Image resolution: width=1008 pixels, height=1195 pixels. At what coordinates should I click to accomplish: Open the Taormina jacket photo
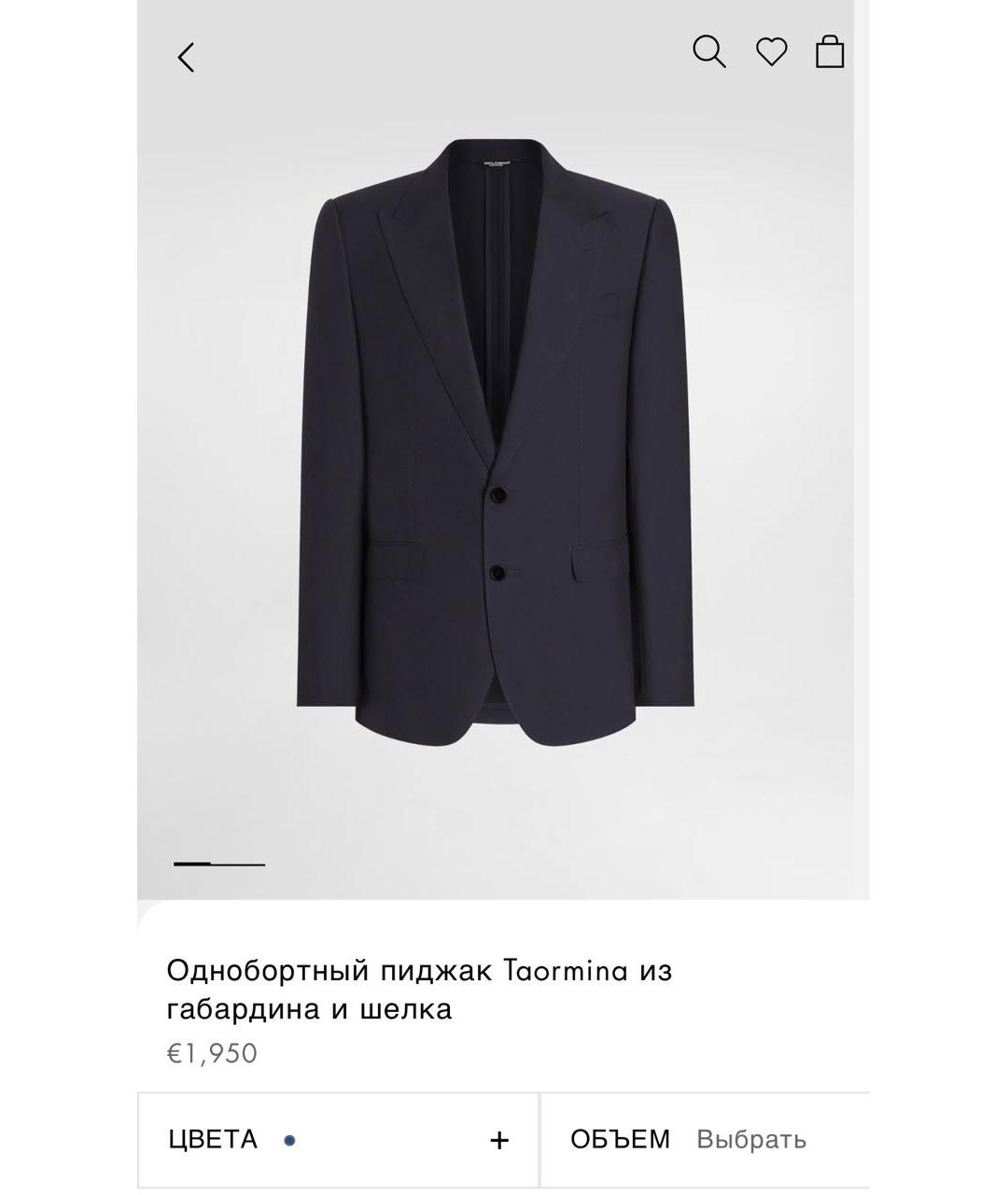(x=495, y=439)
